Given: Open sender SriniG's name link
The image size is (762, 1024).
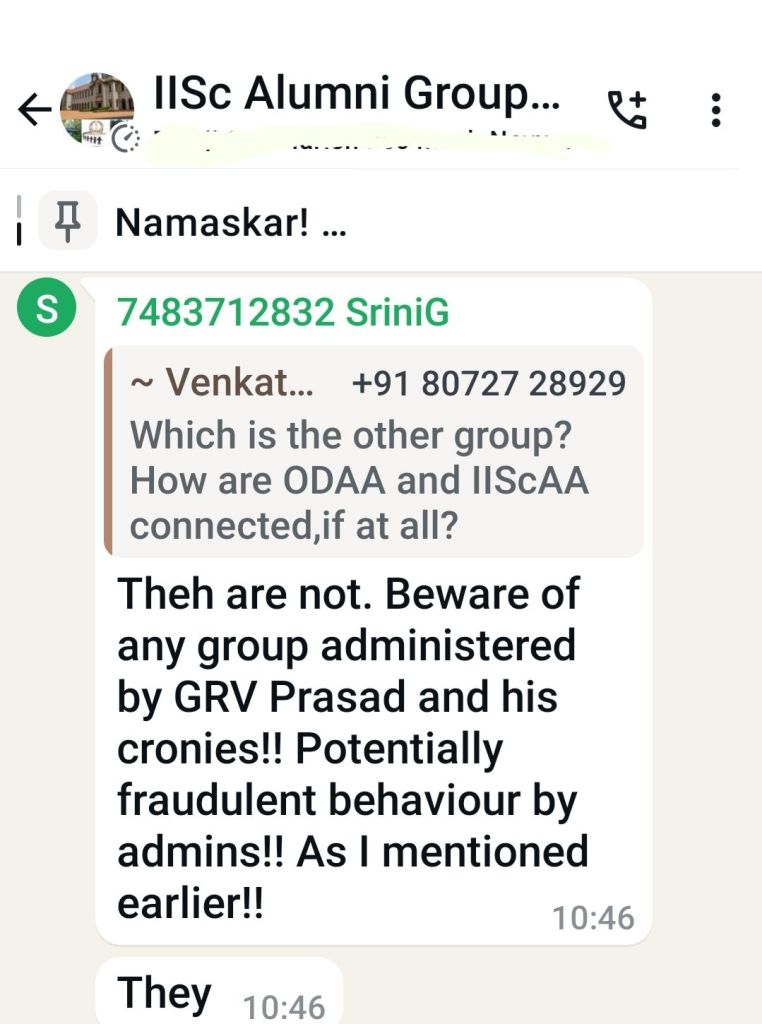Looking at the screenshot, I should pyautogui.click(x=283, y=313).
